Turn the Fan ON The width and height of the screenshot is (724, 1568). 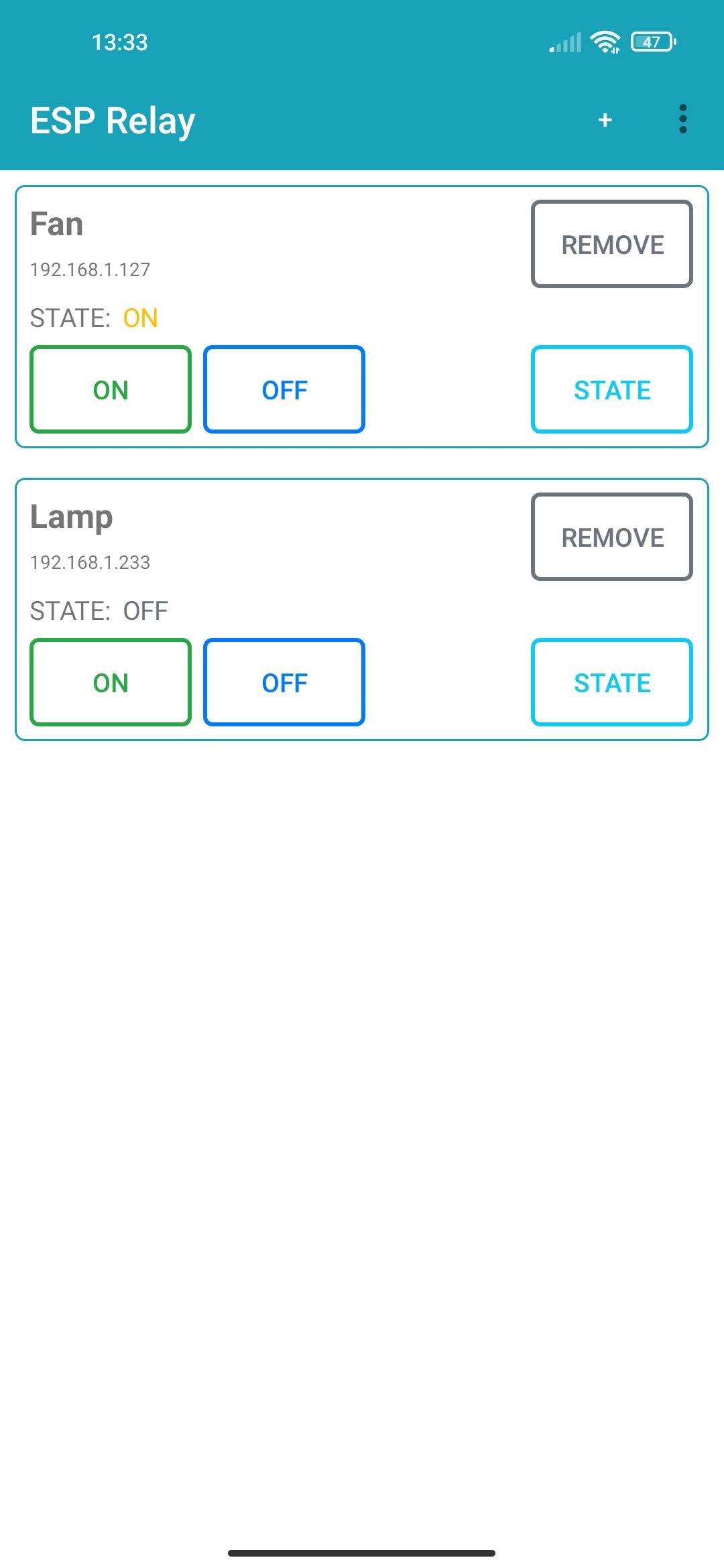tap(111, 389)
